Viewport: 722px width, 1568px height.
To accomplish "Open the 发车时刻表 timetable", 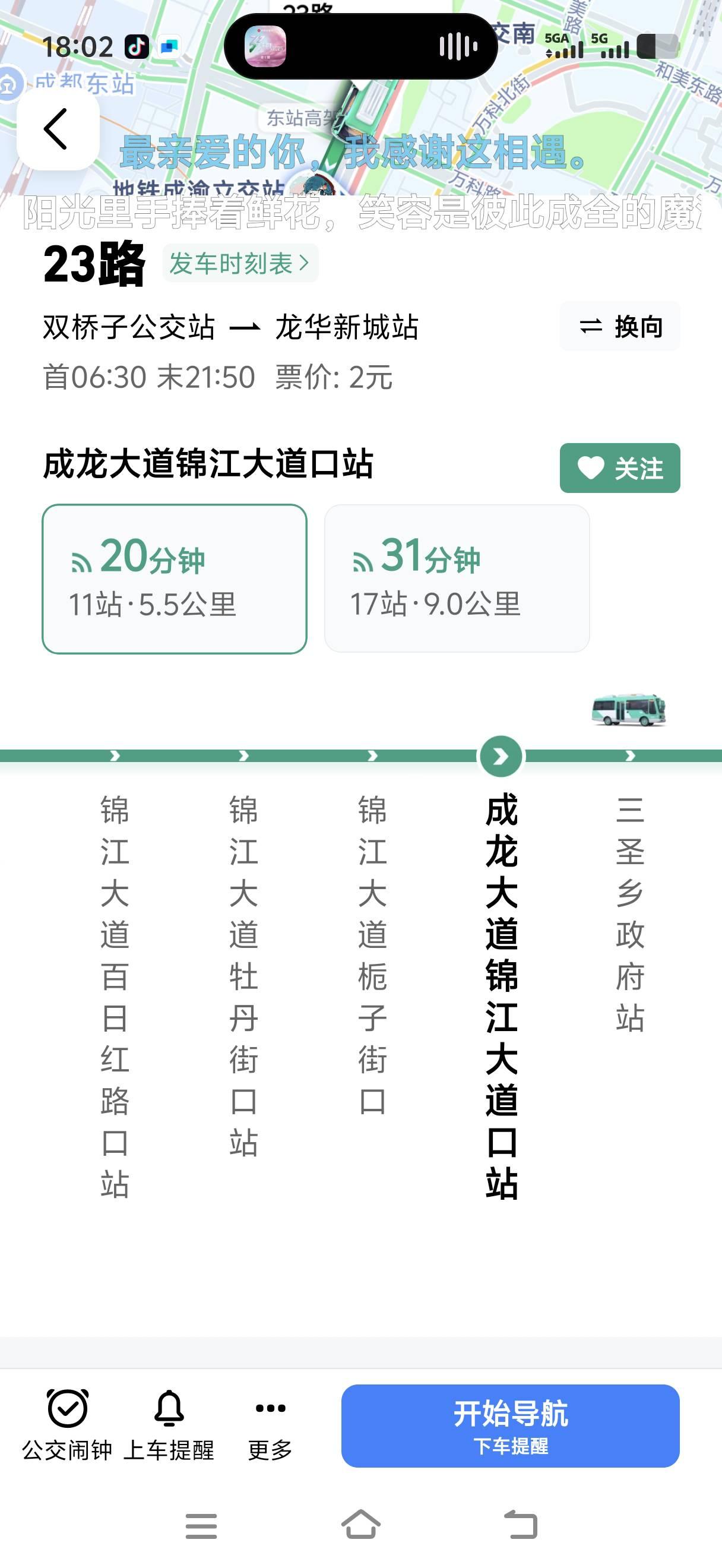I will [240, 264].
